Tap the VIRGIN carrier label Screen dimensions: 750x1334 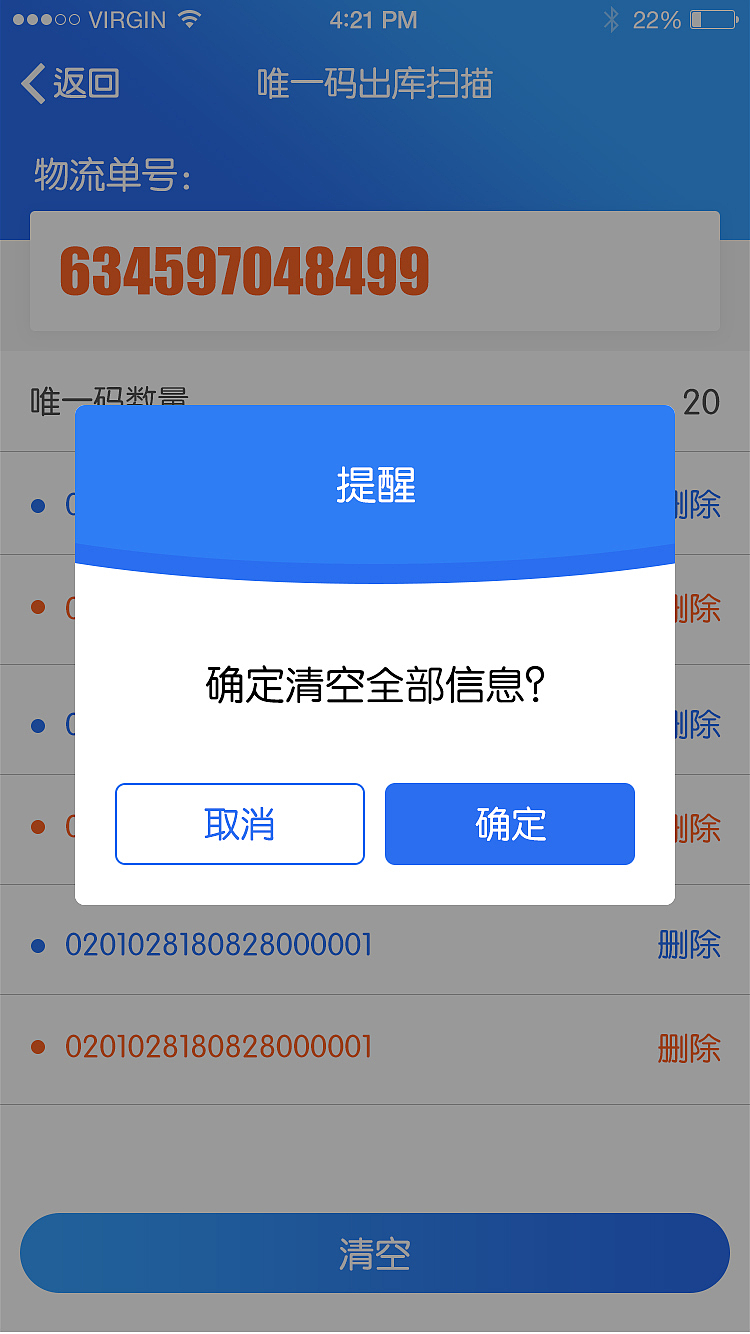click(127, 18)
